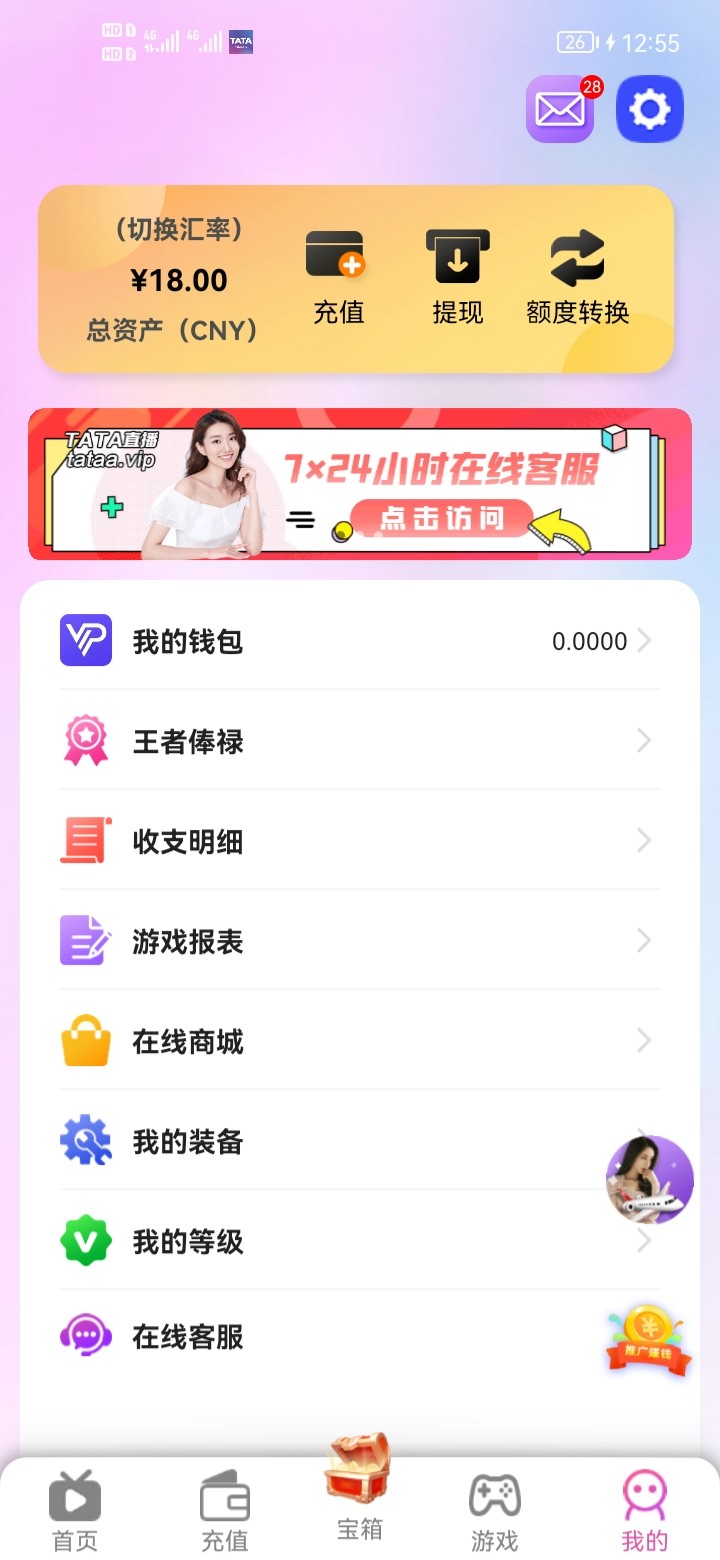Go to 在线商城
This screenshot has height=1560, width=720.
pyautogui.click(x=360, y=1042)
